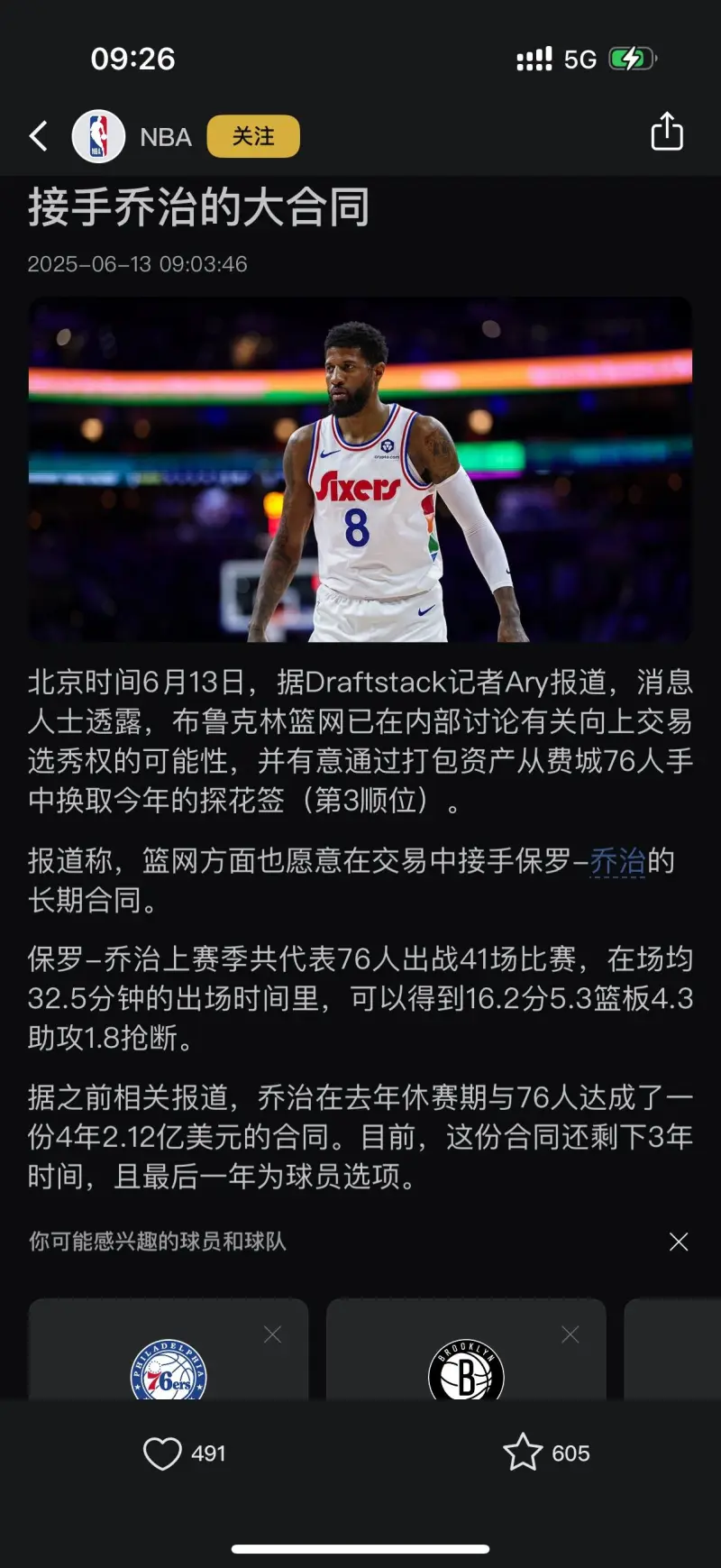Like this article with the heart icon
This screenshot has width=721, height=1568.
163,1453
